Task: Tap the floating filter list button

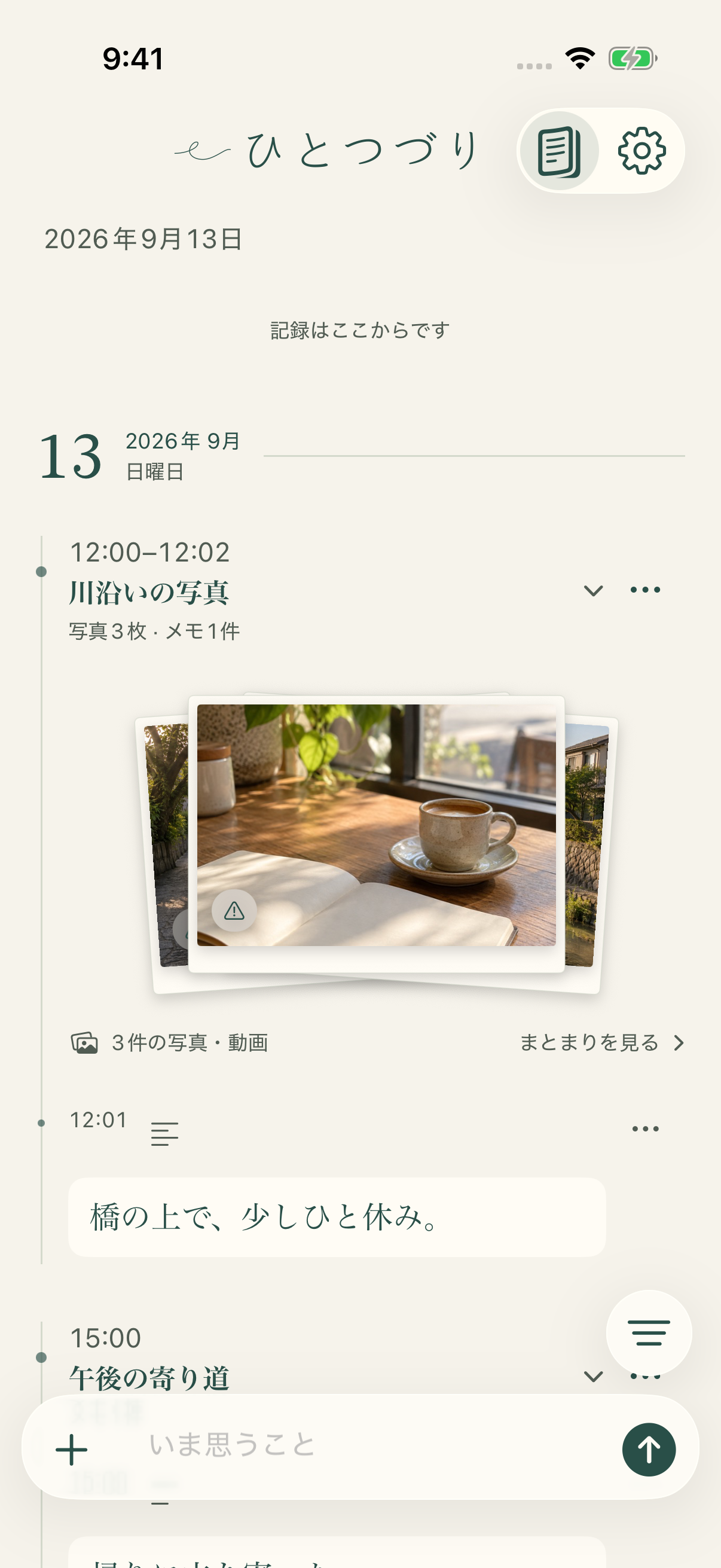Action: [649, 1333]
